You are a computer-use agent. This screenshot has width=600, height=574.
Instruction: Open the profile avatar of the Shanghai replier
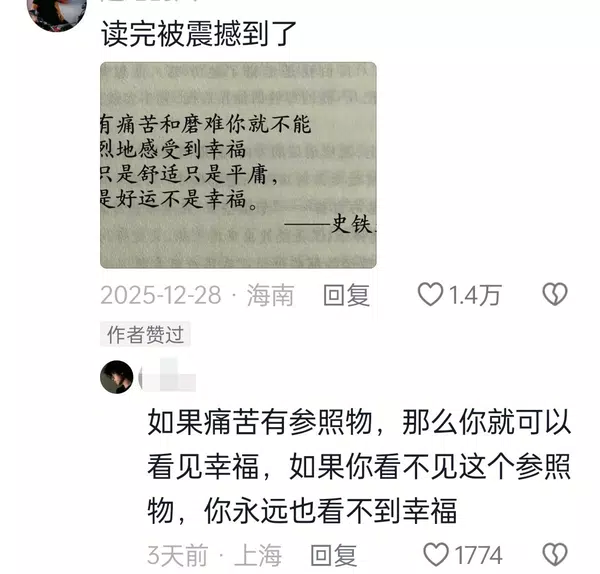(117, 377)
